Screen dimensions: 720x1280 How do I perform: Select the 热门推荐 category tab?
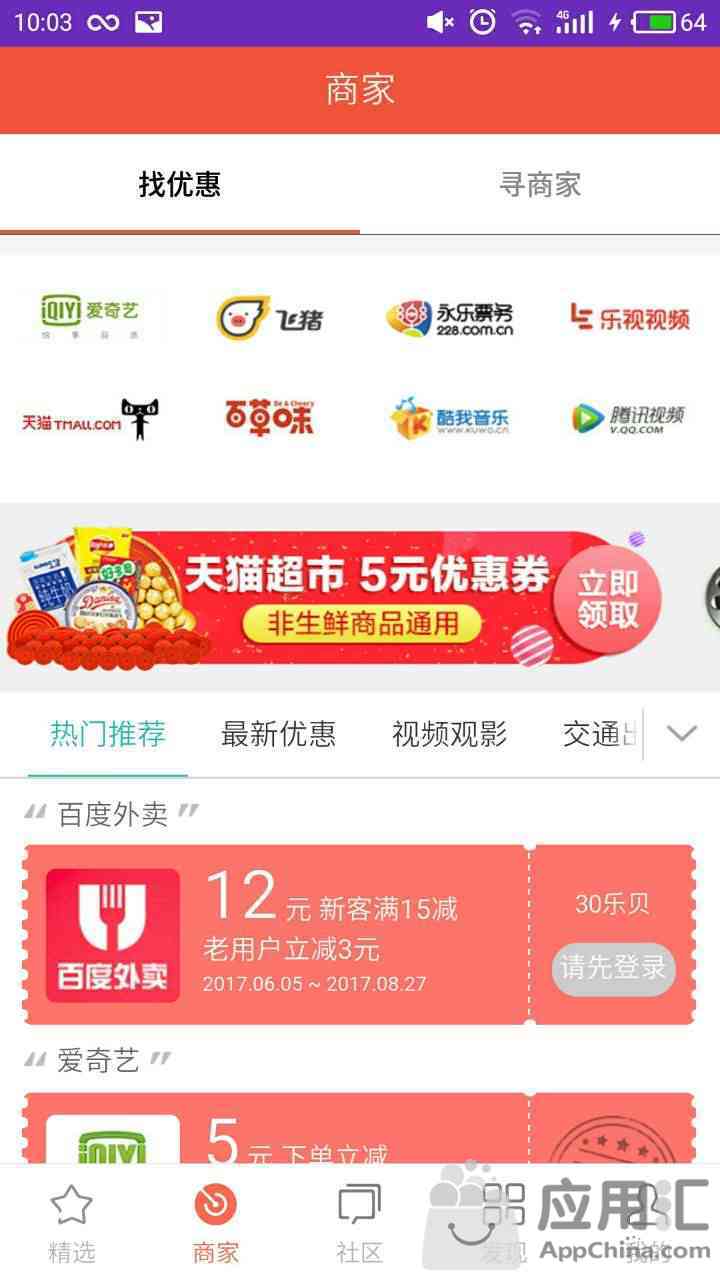click(108, 735)
